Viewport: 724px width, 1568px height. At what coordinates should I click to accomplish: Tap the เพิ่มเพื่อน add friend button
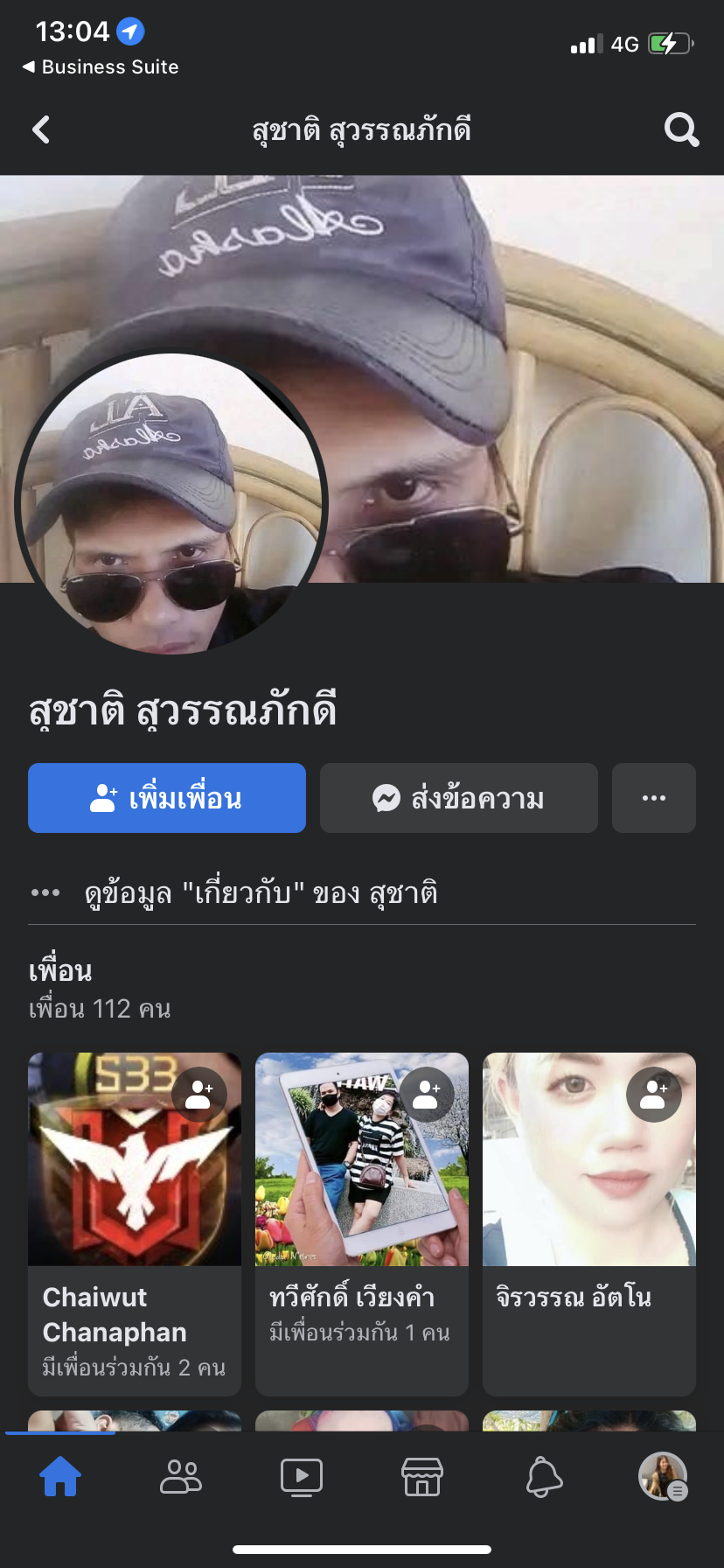coord(167,798)
